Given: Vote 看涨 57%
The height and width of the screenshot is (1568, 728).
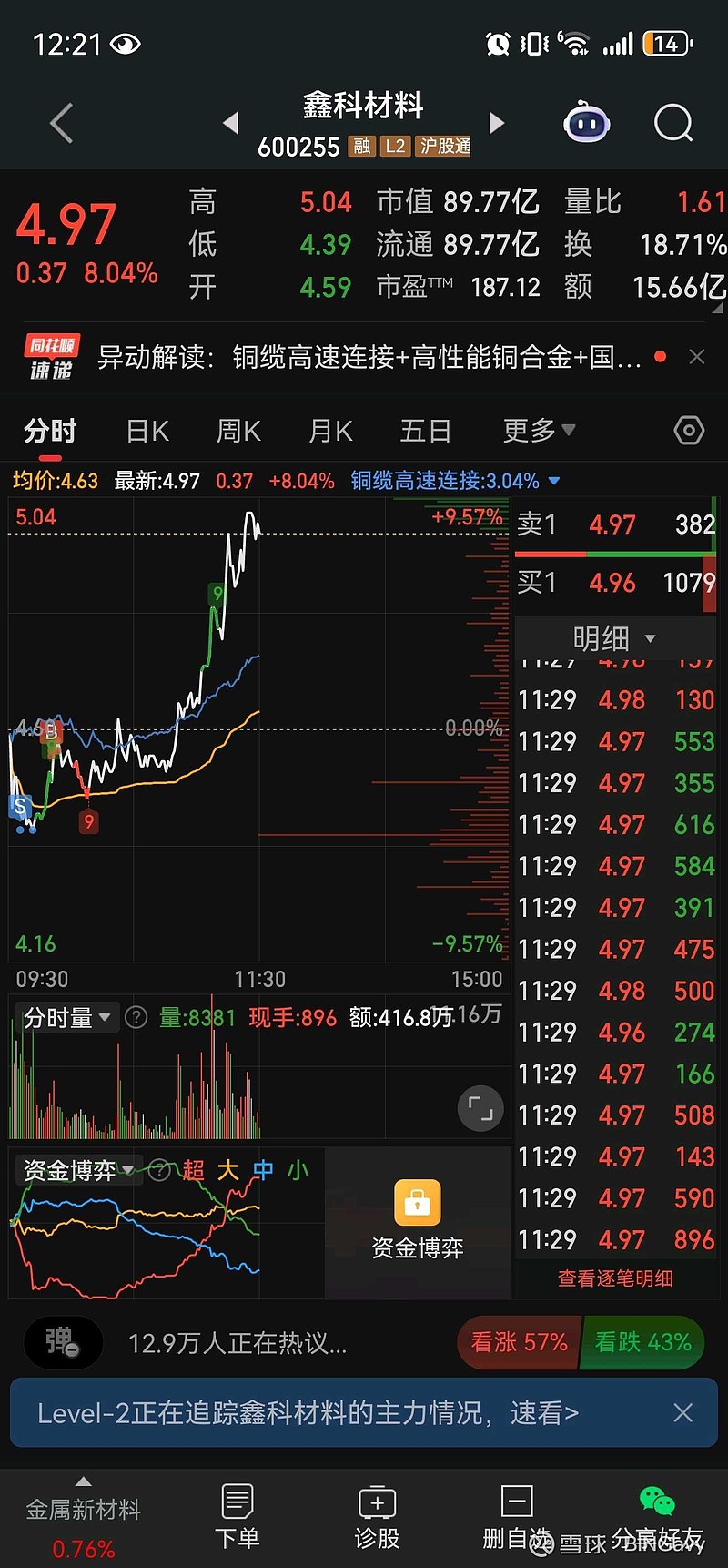Looking at the screenshot, I should tap(519, 1342).
